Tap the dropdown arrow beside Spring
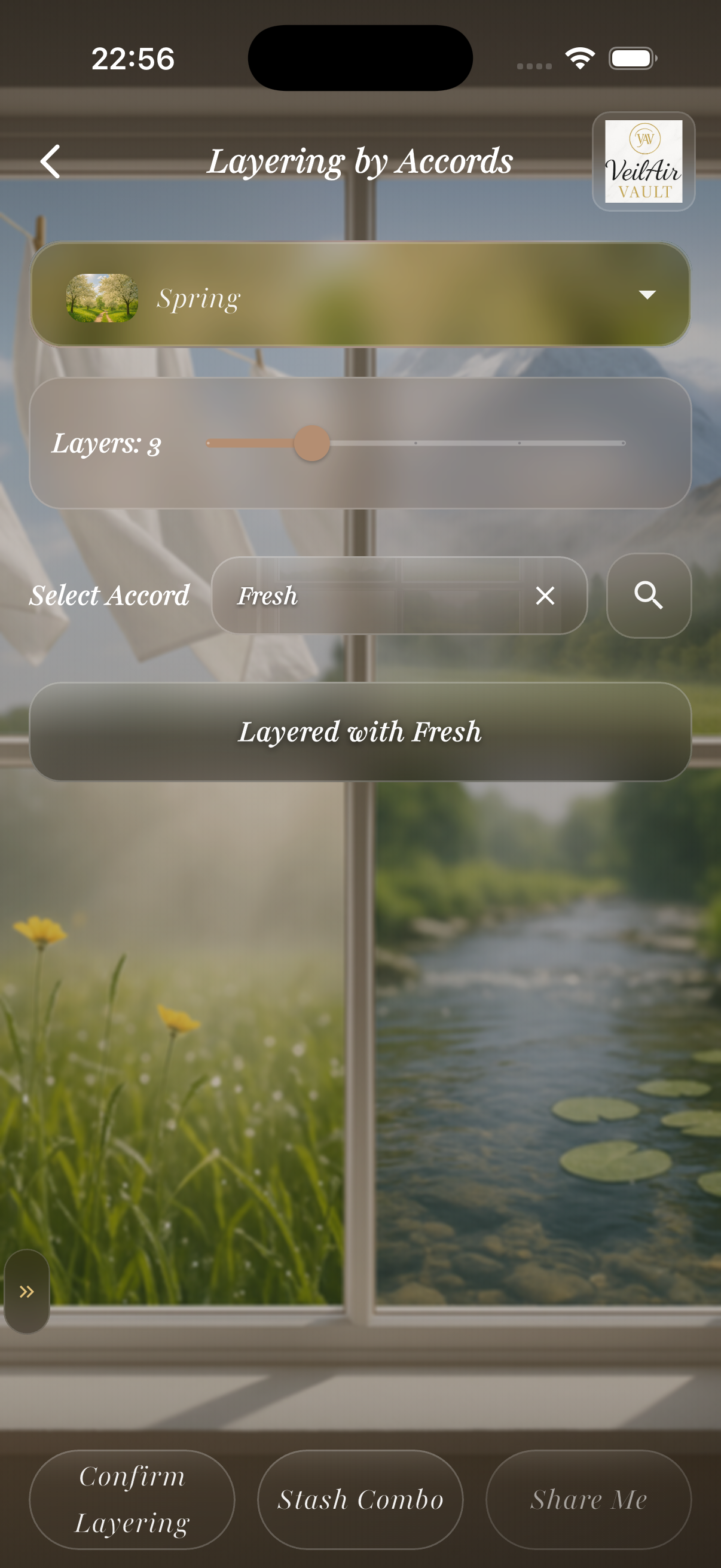The image size is (721, 1568). (x=647, y=295)
